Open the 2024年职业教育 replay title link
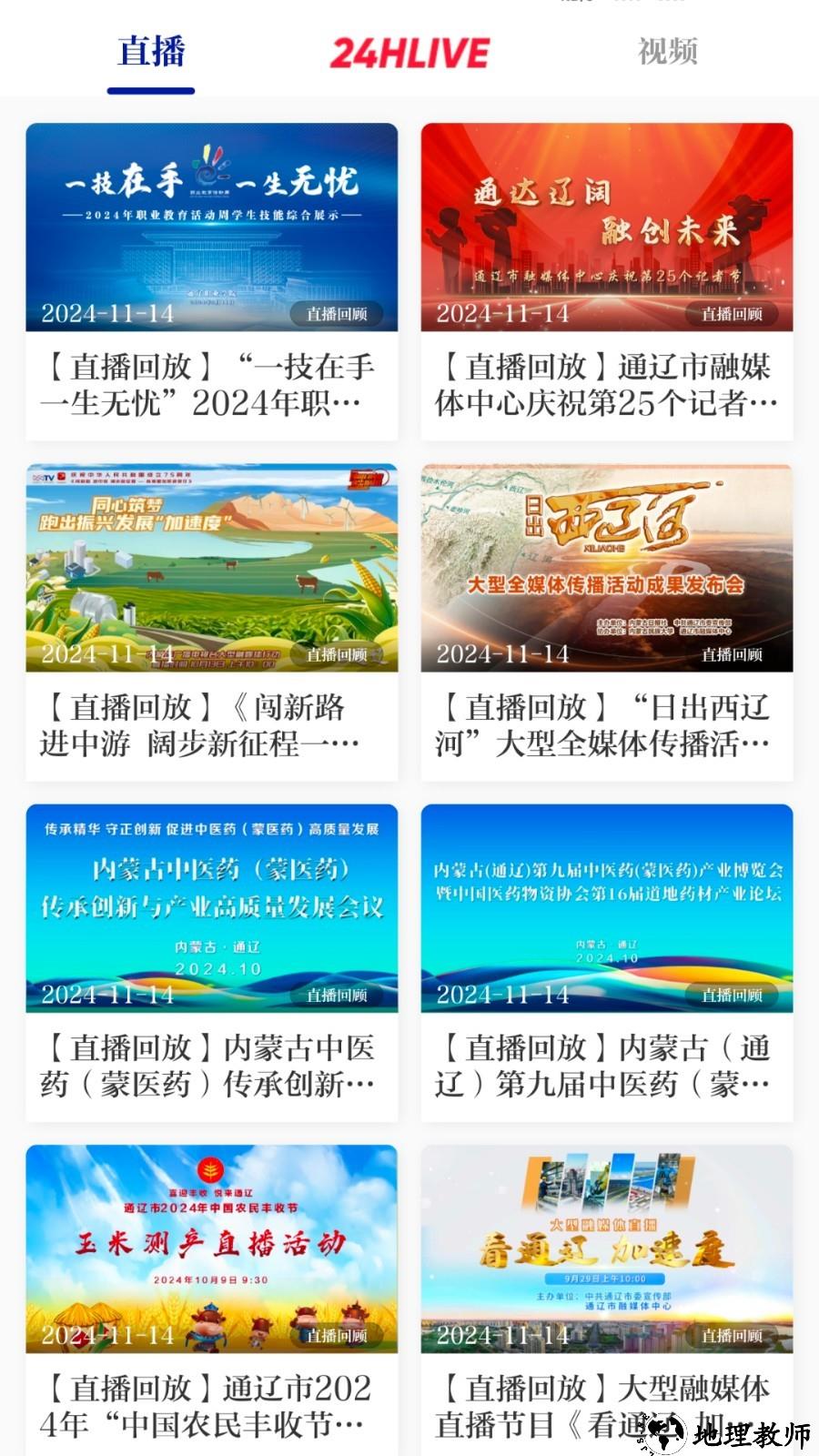819x1456 pixels. pyautogui.click(x=211, y=382)
